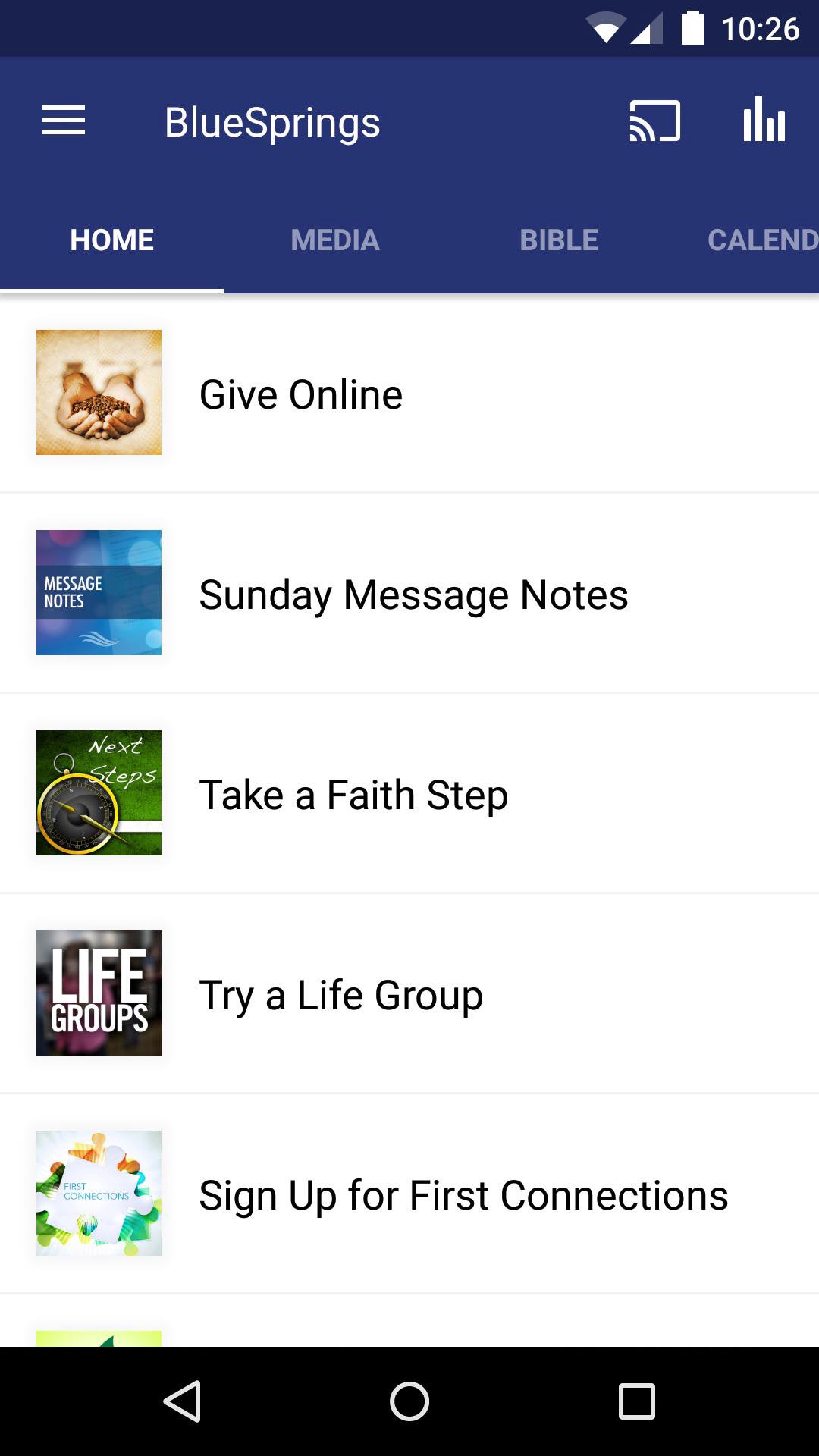Tap the system back button
Screen dimensions: 819x1456
(182, 1401)
